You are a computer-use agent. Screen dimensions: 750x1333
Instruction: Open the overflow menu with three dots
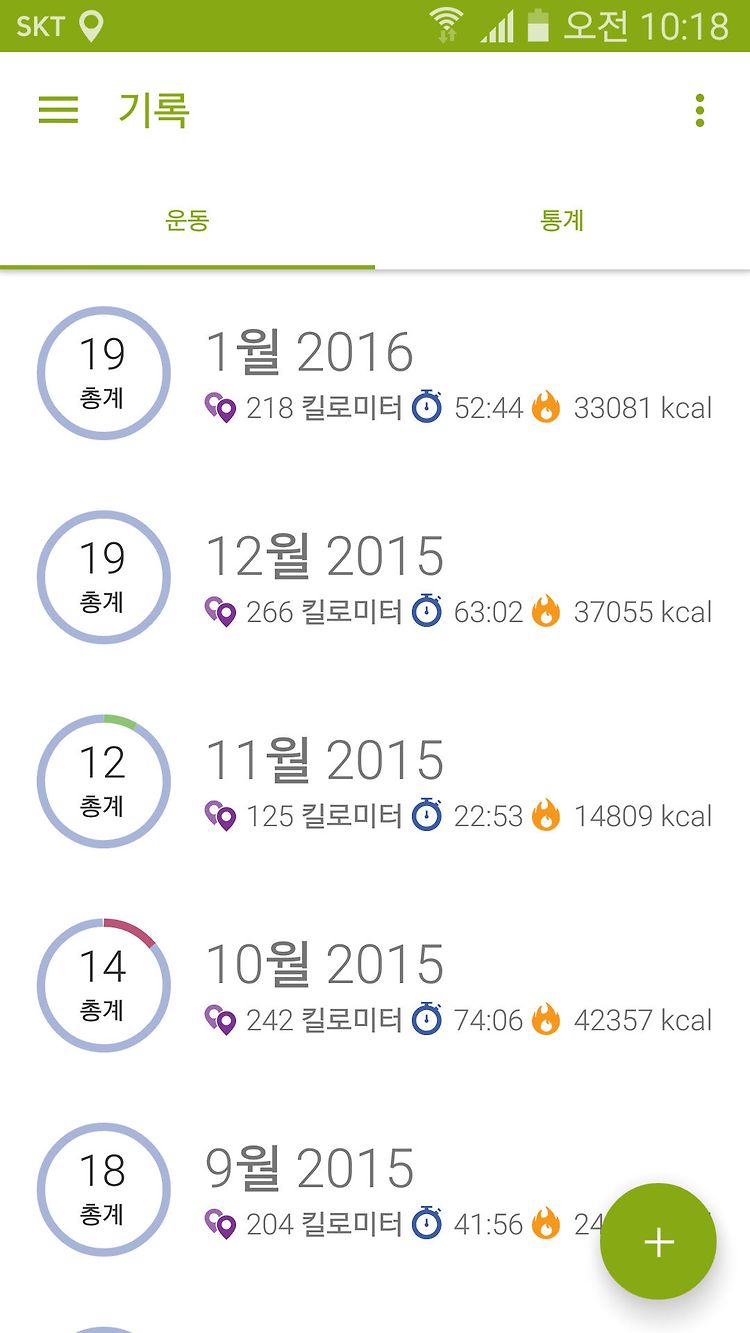point(700,110)
